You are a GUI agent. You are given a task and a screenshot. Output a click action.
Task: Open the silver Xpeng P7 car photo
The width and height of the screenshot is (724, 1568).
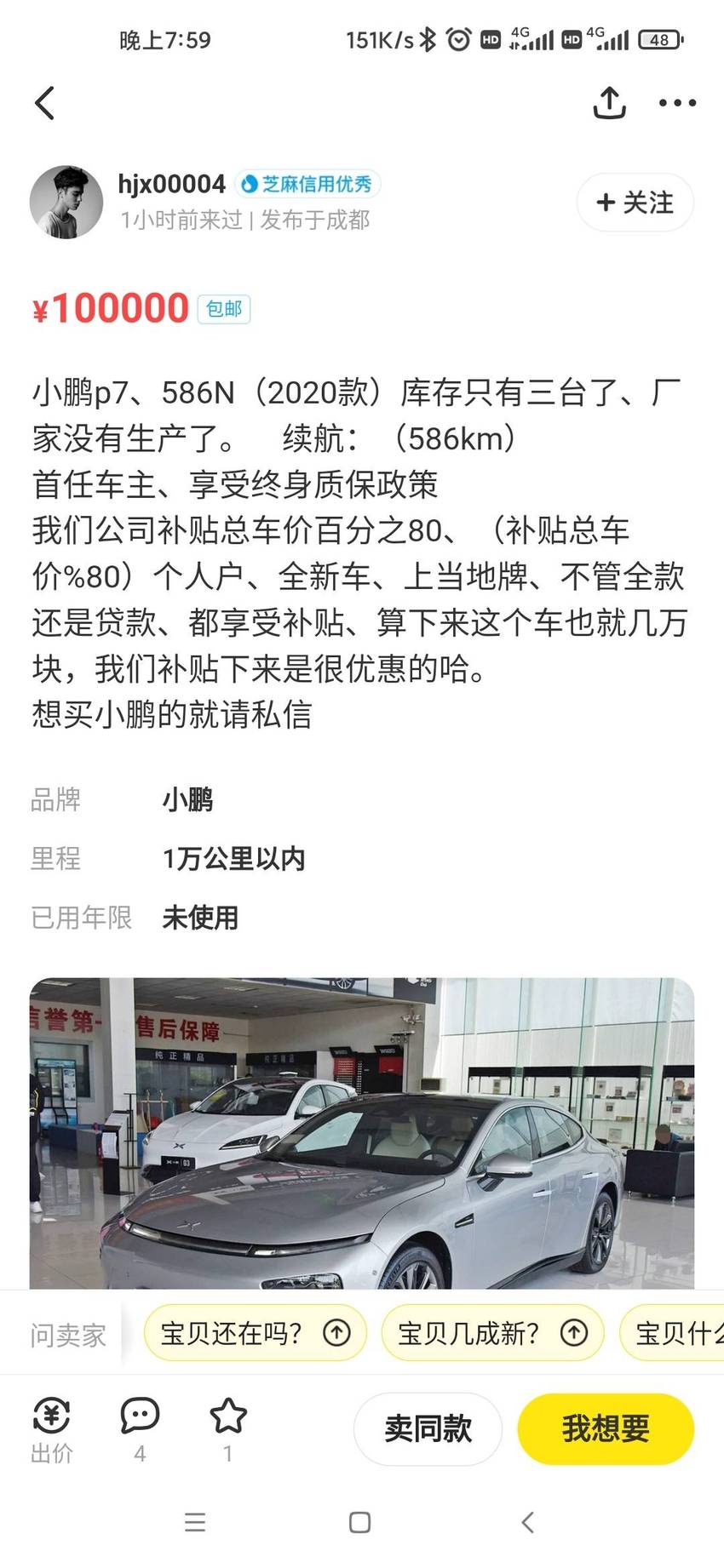coord(362,1132)
